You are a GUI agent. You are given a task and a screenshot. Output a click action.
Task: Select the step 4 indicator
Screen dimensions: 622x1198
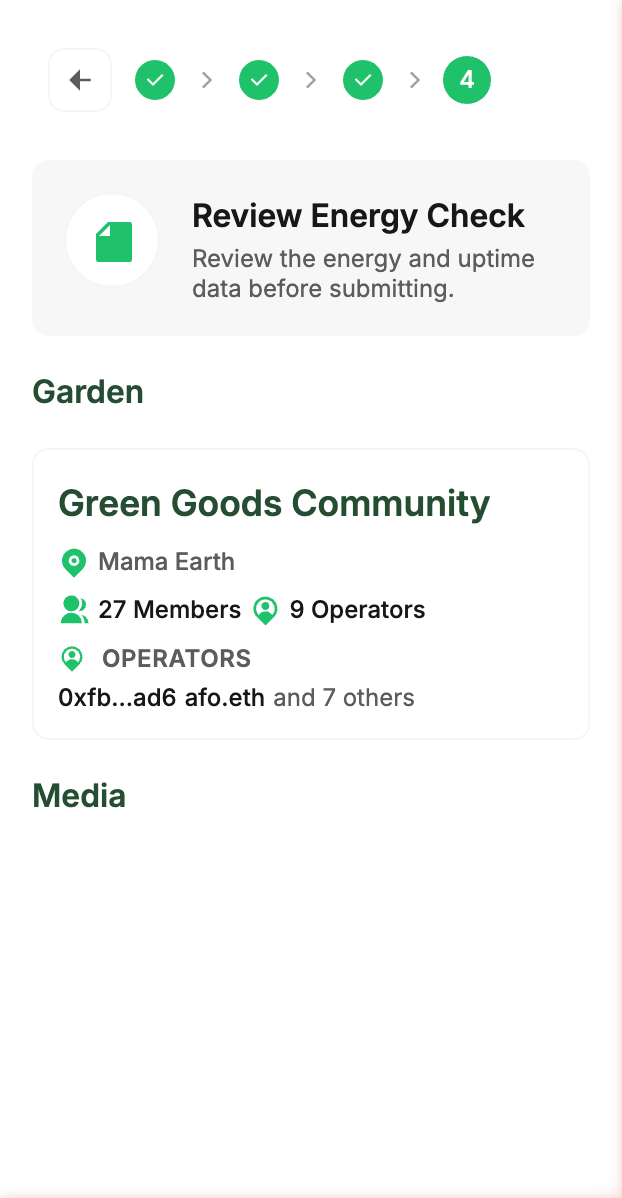[x=467, y=80]
